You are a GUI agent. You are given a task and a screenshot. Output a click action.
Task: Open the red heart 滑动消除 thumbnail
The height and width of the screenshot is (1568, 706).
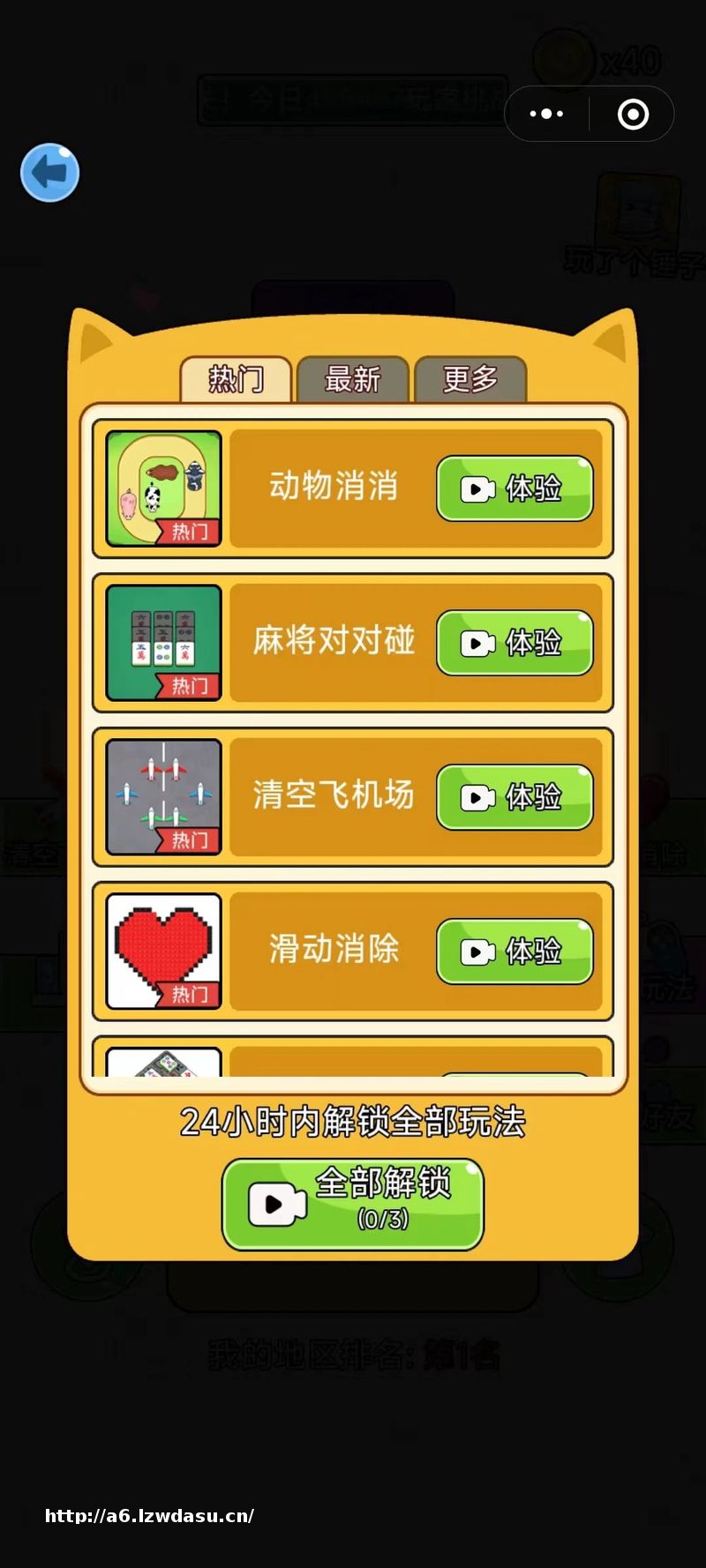pyautogui.click(x=163, y=951)
